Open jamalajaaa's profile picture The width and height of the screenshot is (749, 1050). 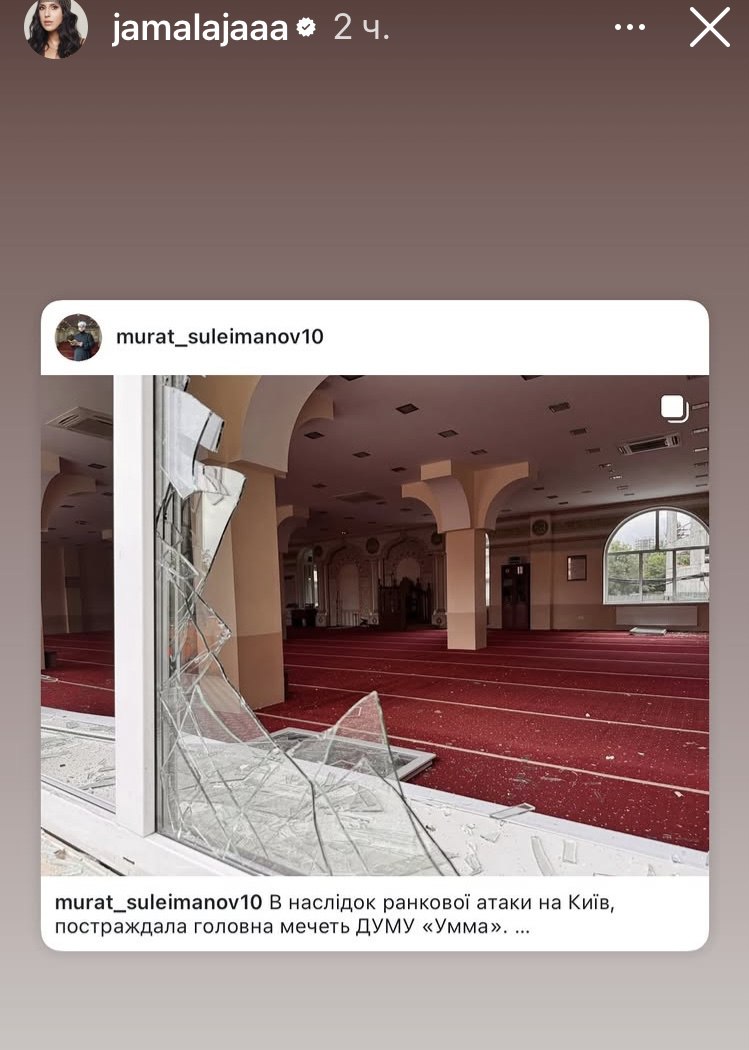click(x=56, y=28)
